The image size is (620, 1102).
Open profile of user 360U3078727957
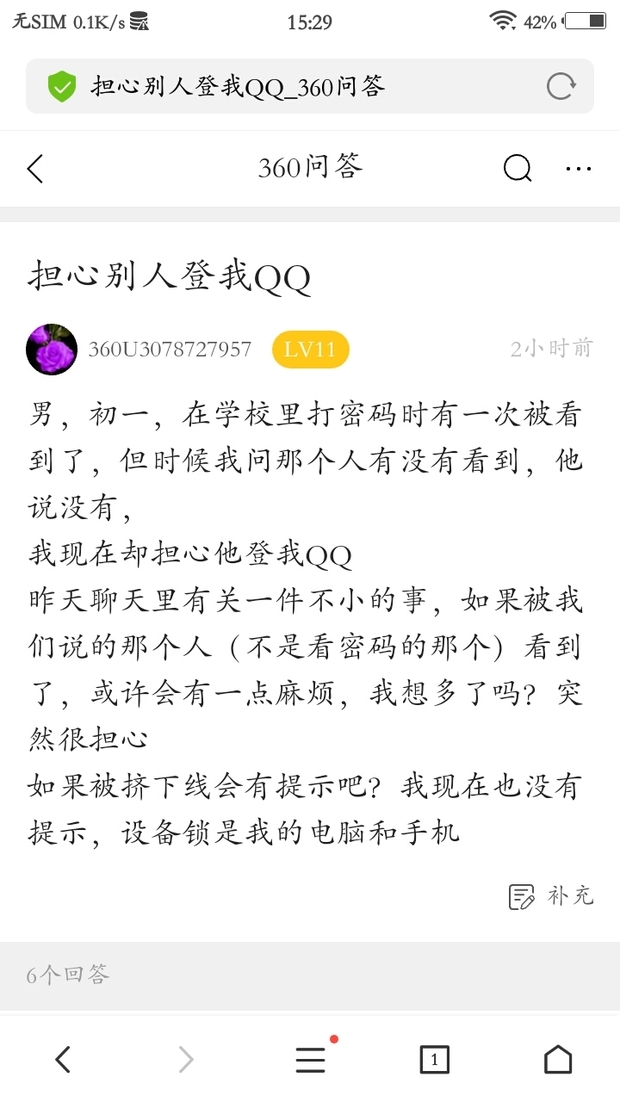click(x=169, y=349)
